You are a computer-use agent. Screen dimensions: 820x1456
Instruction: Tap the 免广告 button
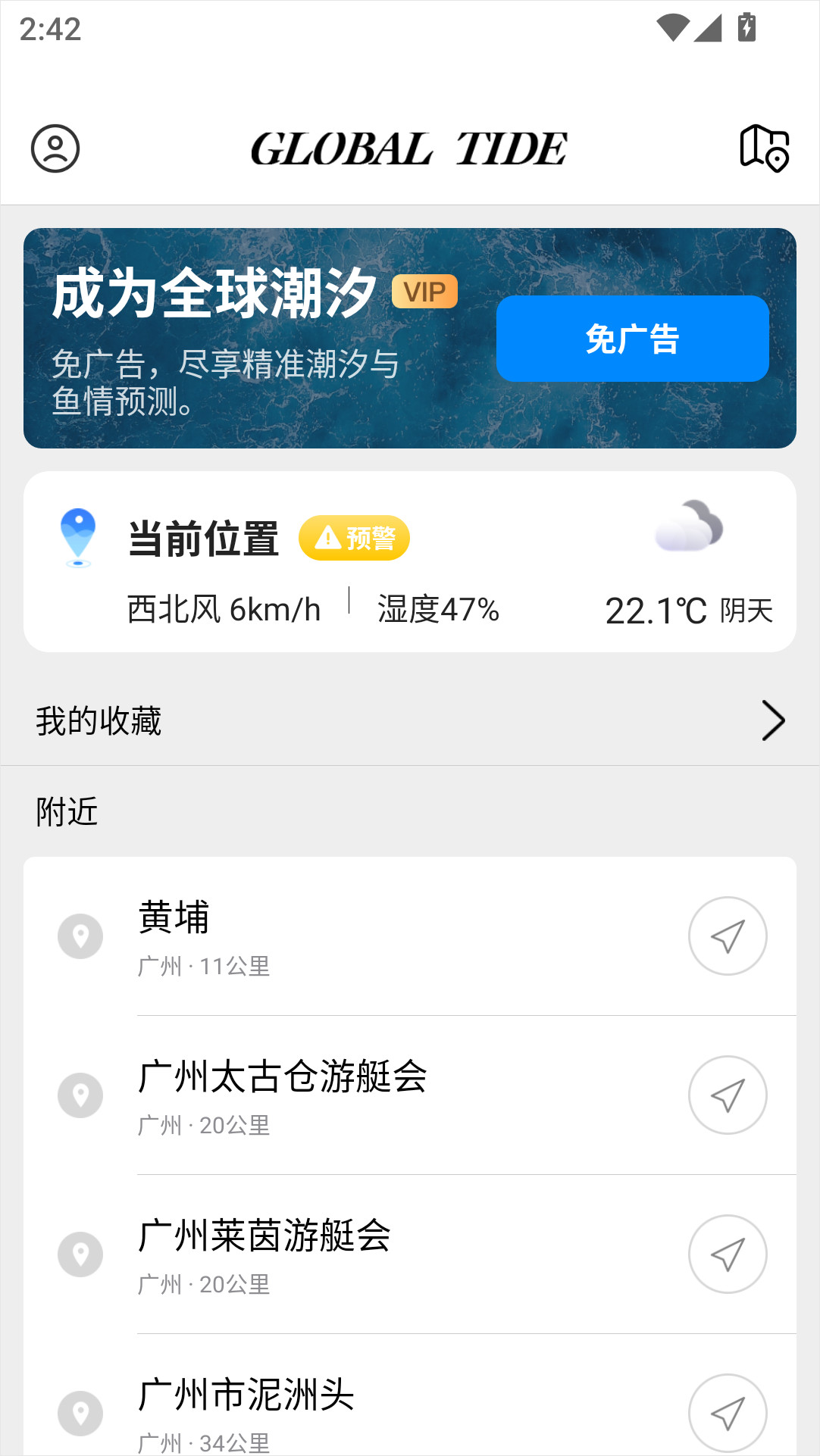632,339
